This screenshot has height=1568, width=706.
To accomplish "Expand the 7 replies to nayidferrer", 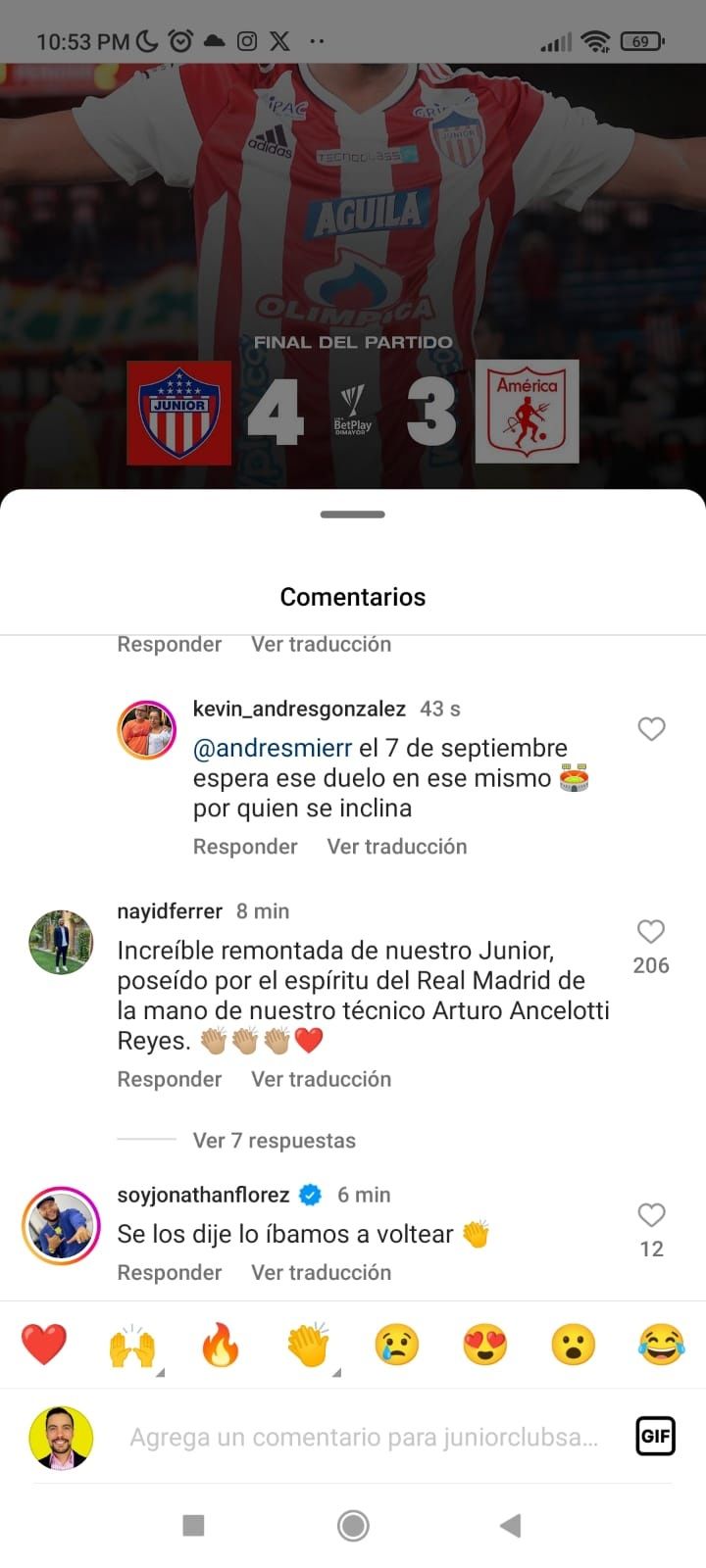I will [x=274, y=1141].
